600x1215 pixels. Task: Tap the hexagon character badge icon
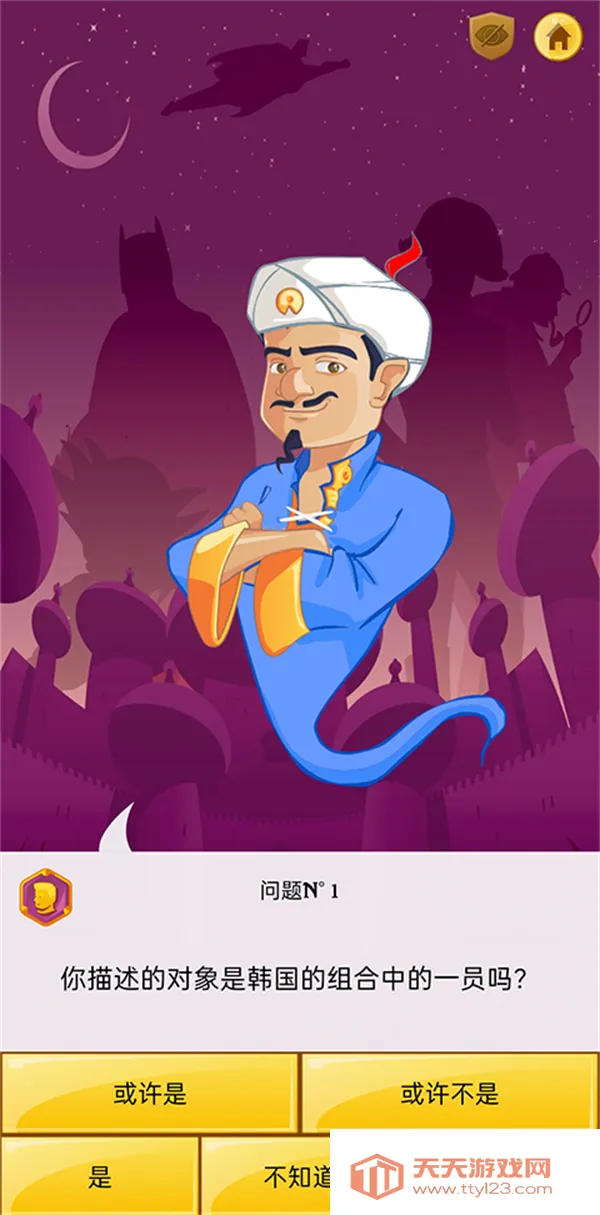click(45, 896)
